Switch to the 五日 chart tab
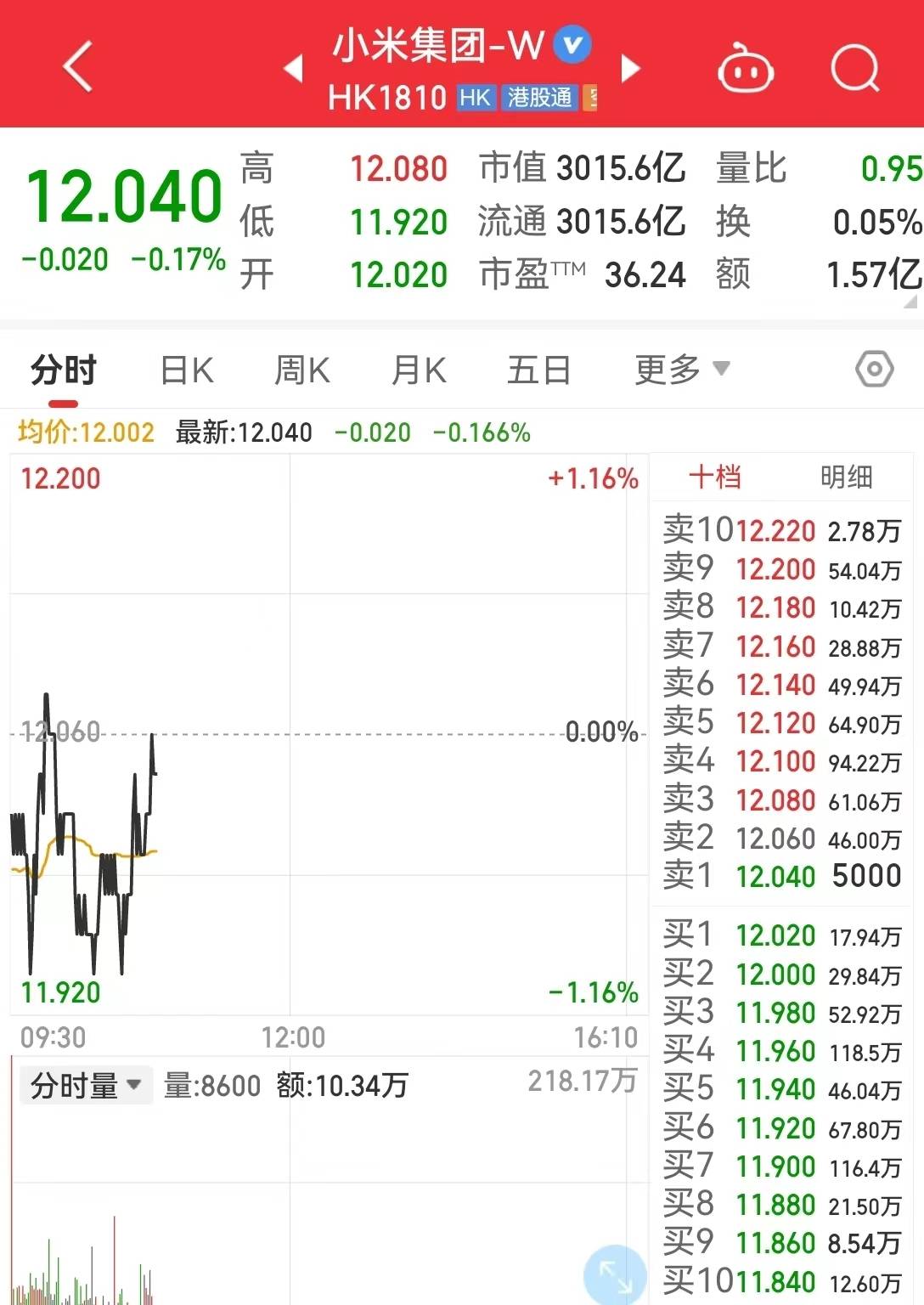The height and width of the screenshot is (1305, 924). (538, 371)
